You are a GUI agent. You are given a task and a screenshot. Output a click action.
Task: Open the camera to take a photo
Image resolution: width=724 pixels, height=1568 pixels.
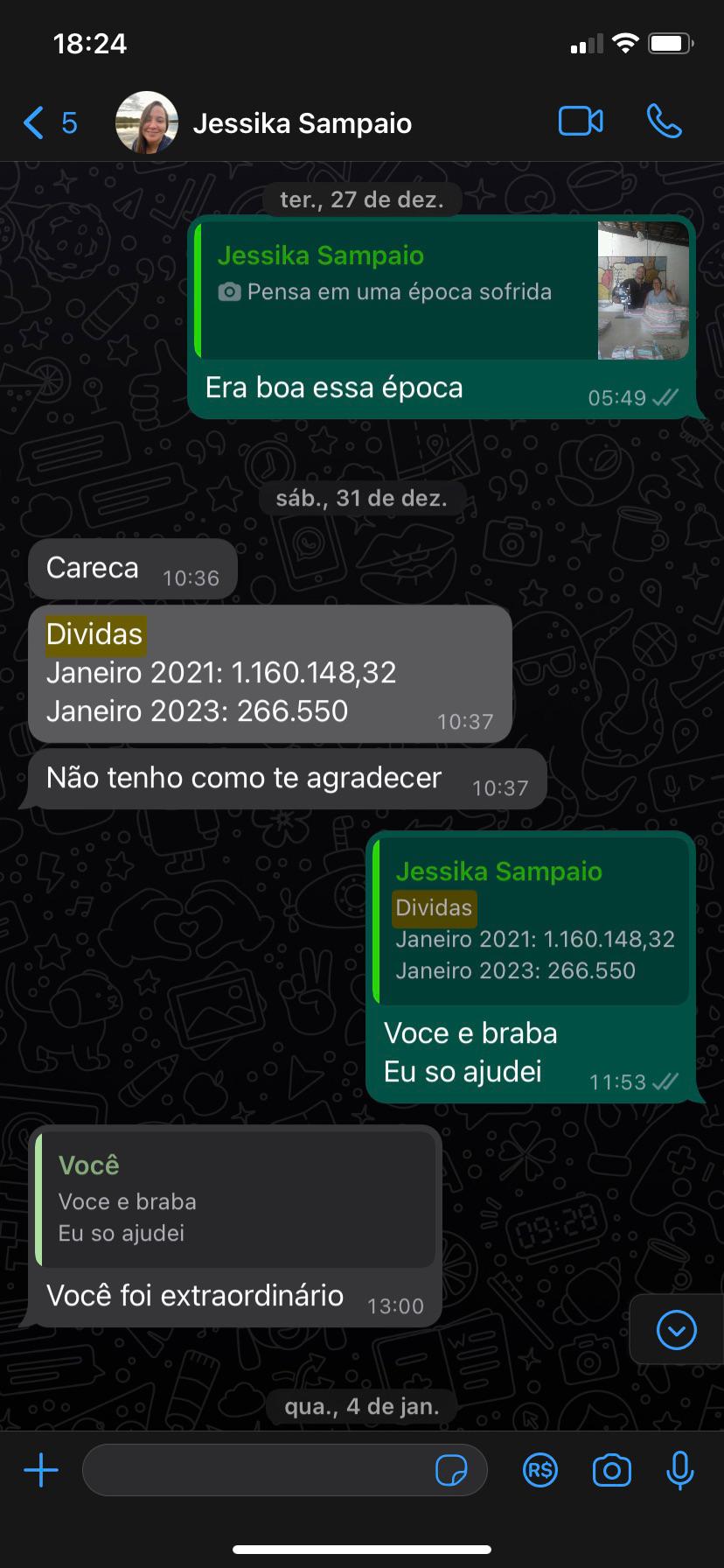pos(611,1470)
